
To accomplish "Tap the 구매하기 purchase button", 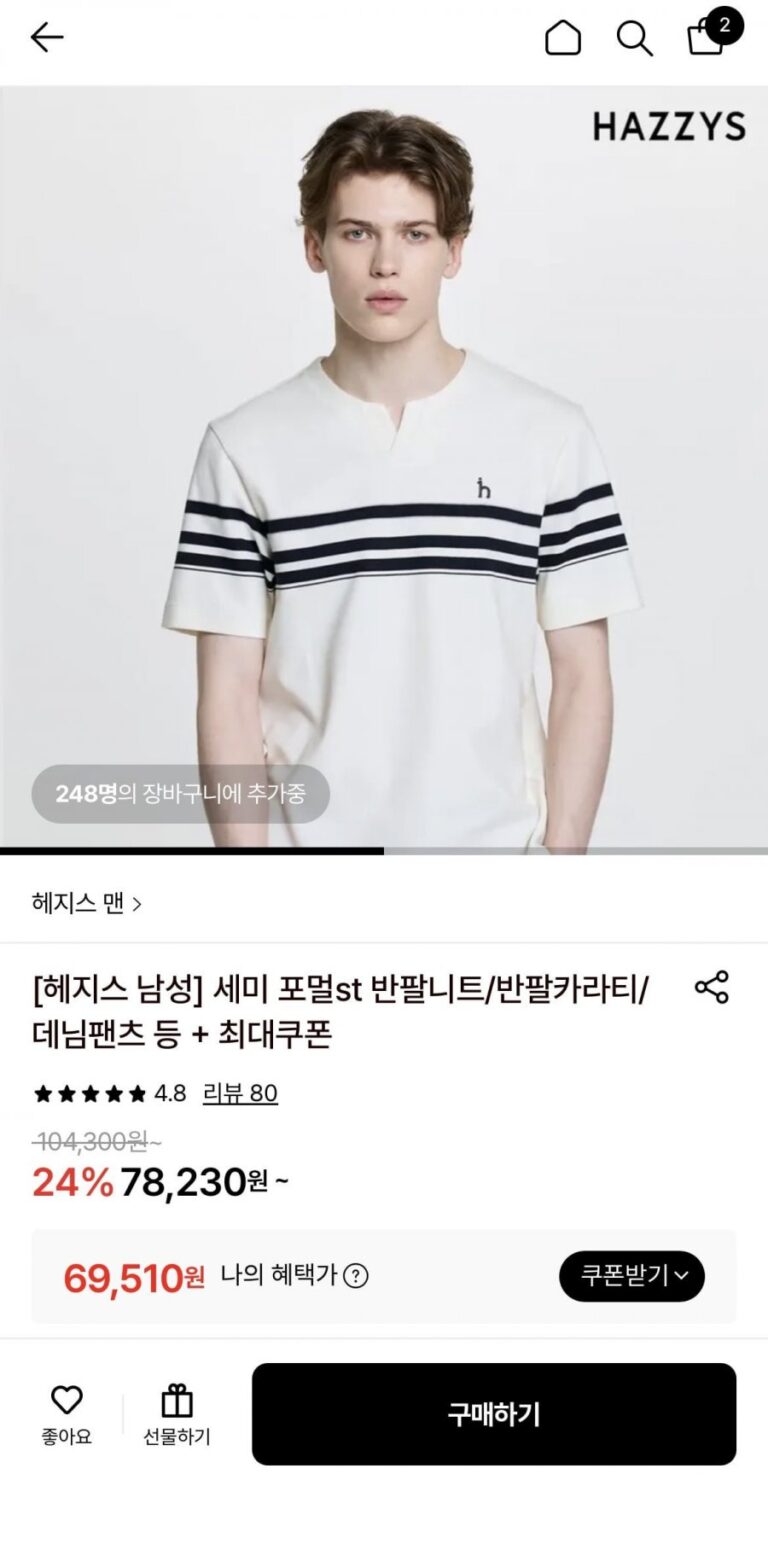I will click(x=494, y=1414).
